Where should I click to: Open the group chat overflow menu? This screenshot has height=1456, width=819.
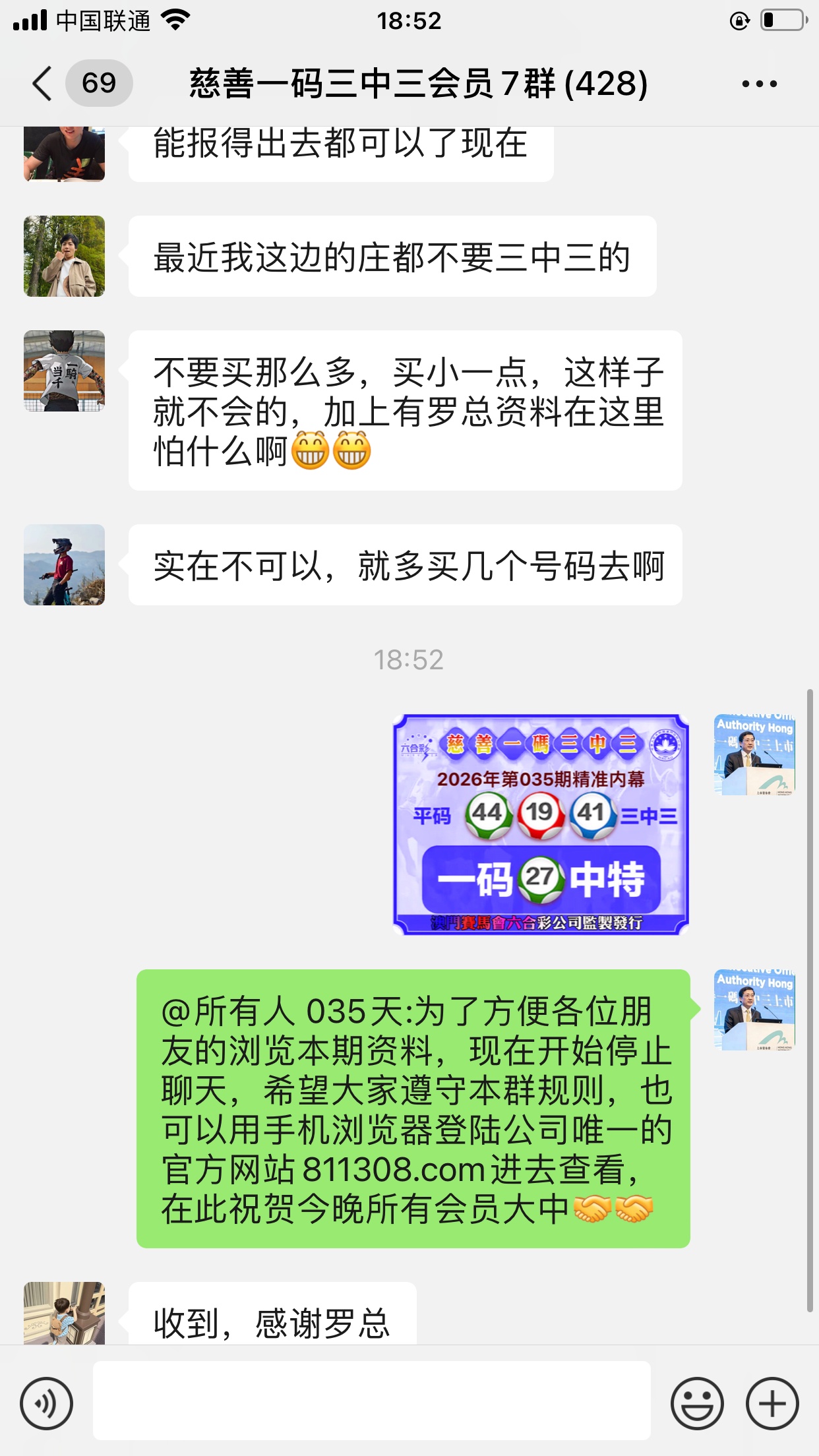[759, 84]
